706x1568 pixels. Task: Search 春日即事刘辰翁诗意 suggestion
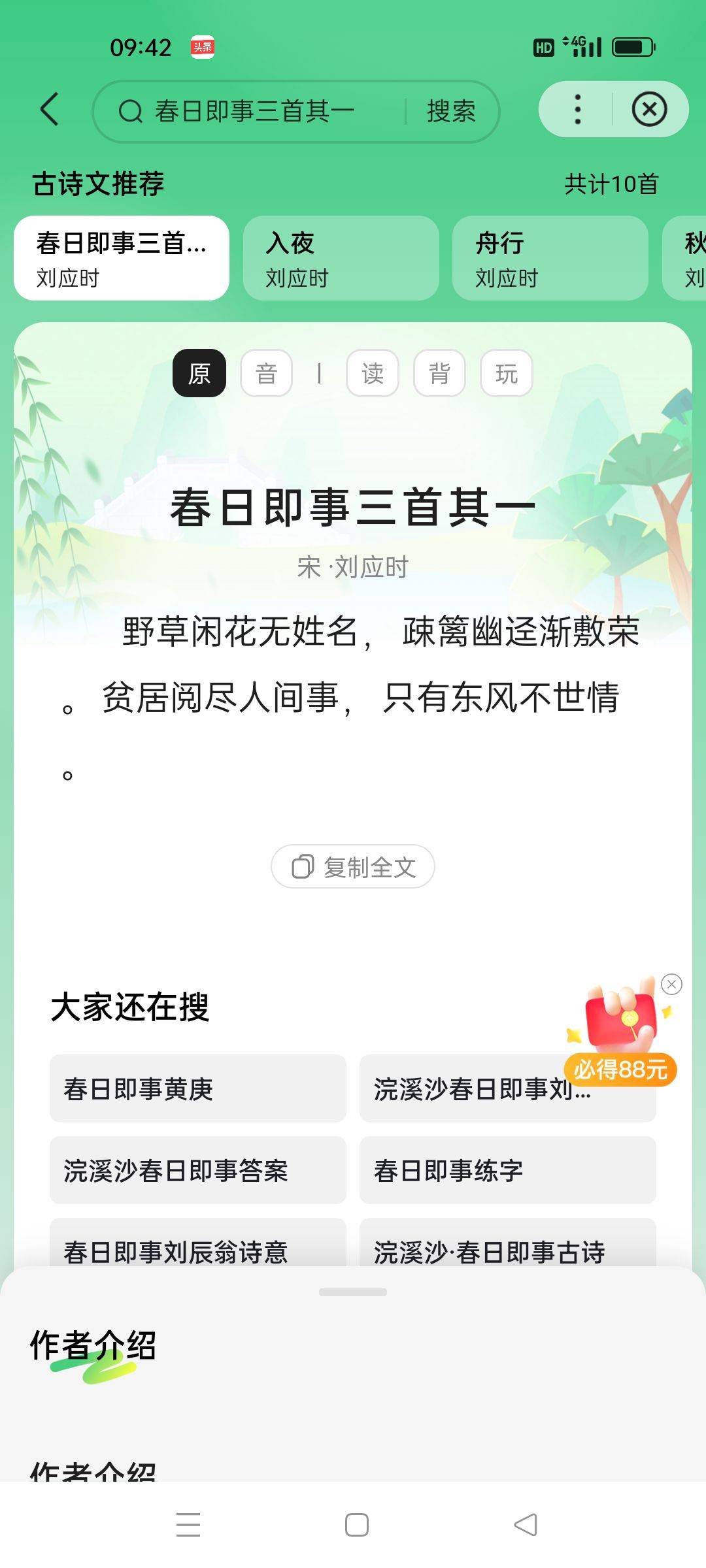point(197,1248)
